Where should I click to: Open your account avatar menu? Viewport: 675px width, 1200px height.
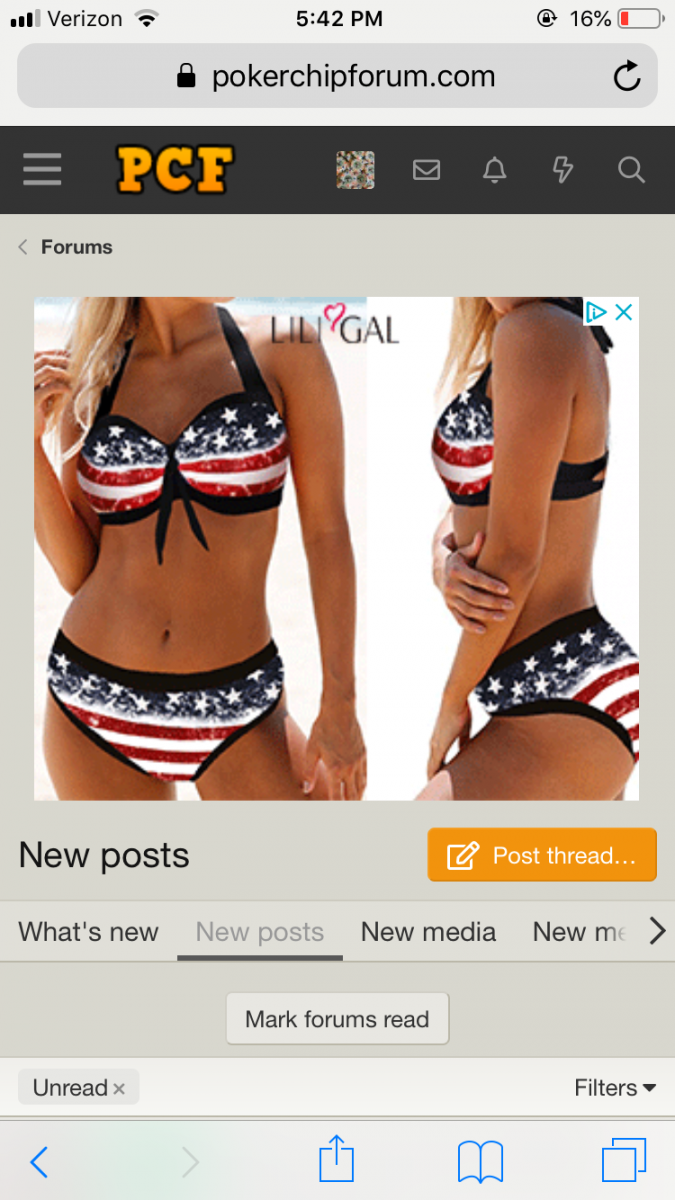355,170
